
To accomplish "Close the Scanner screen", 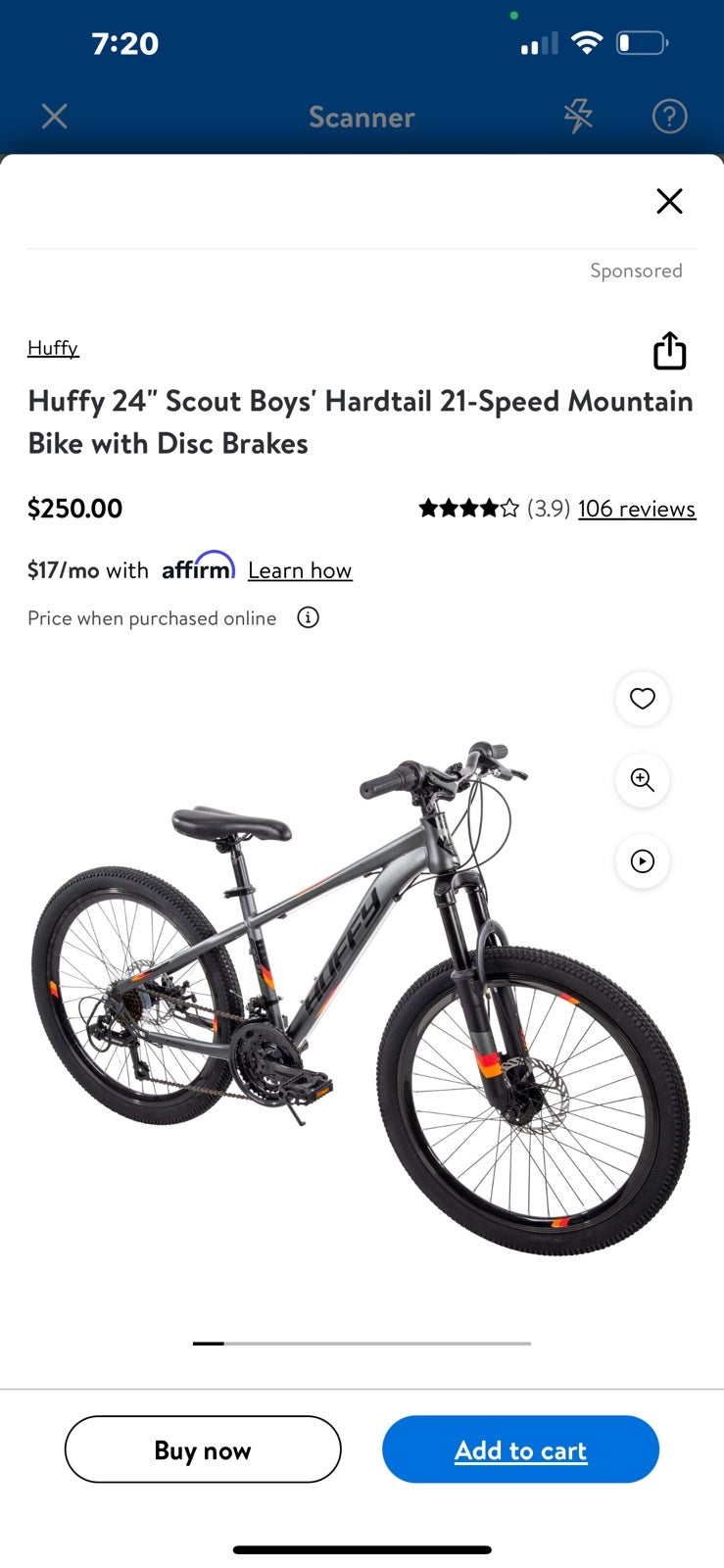I will [x=55, y=117].
